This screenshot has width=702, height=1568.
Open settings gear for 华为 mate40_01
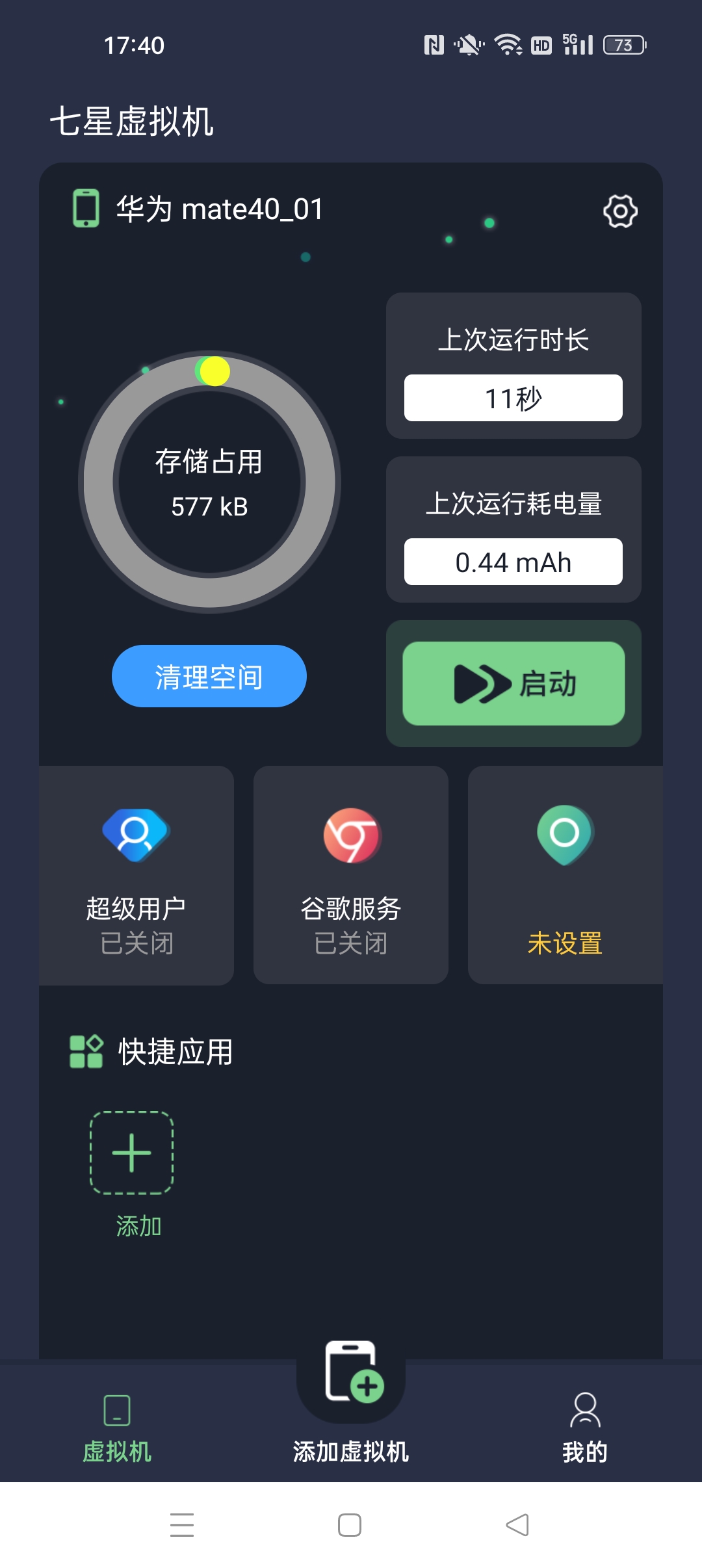(x=620, y=211)
